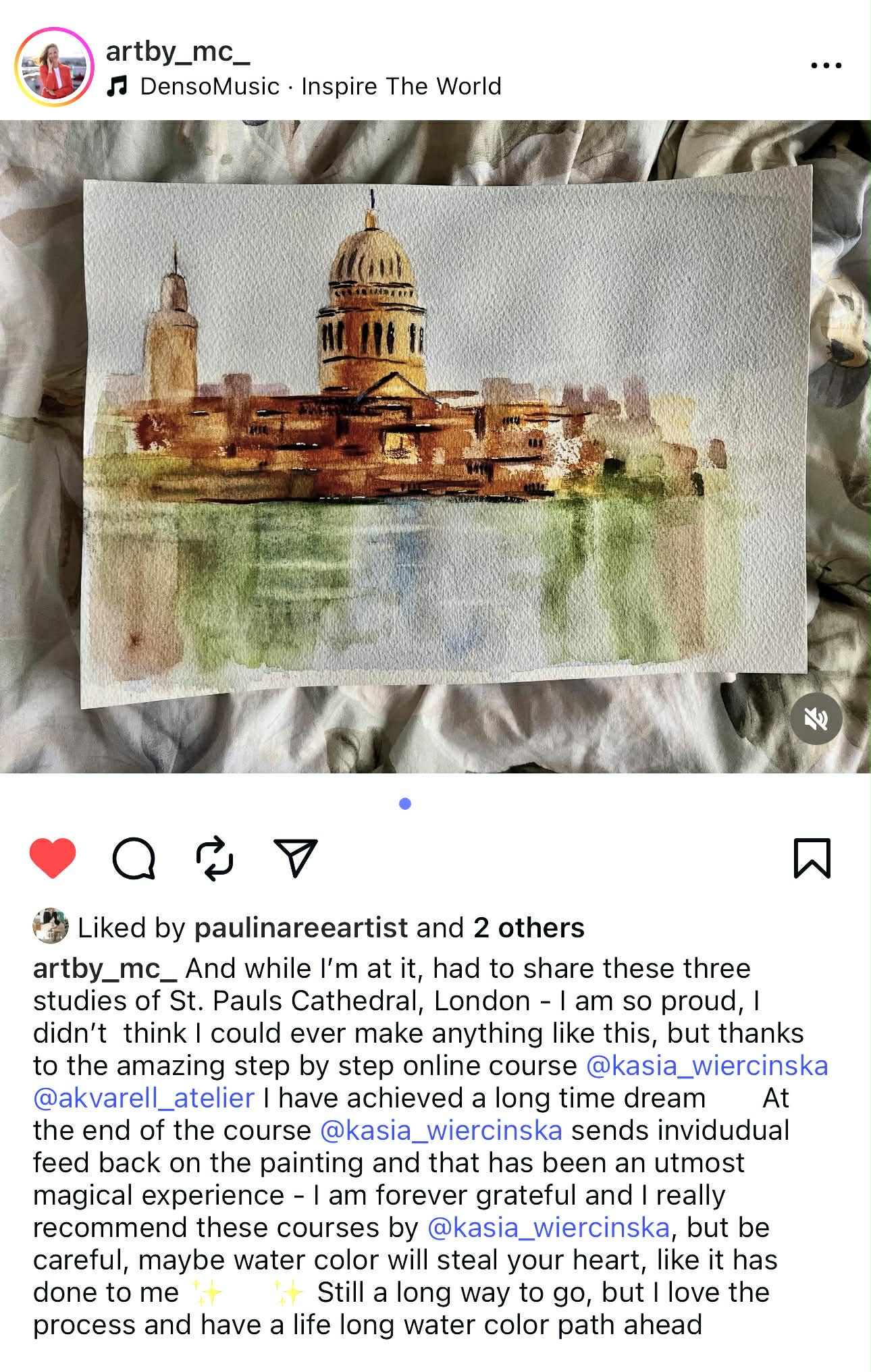Screen dimensions: 871x1372
Task: Open the post overflow menu
Action: click(825, 65)
